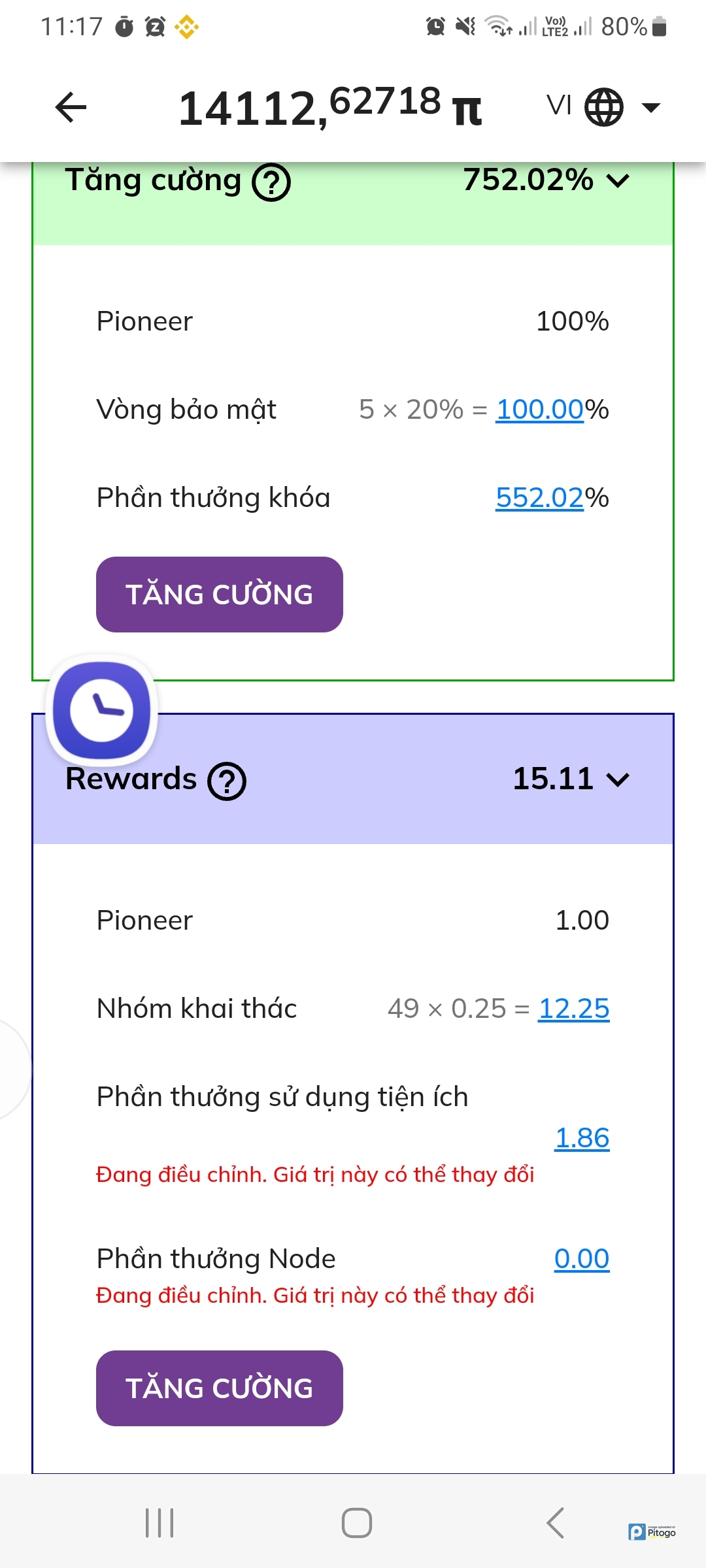The width and height of the screenshot is (706, 1568).
Task: Open the 0.00 Node reward link
Action: click(581, 1259)
